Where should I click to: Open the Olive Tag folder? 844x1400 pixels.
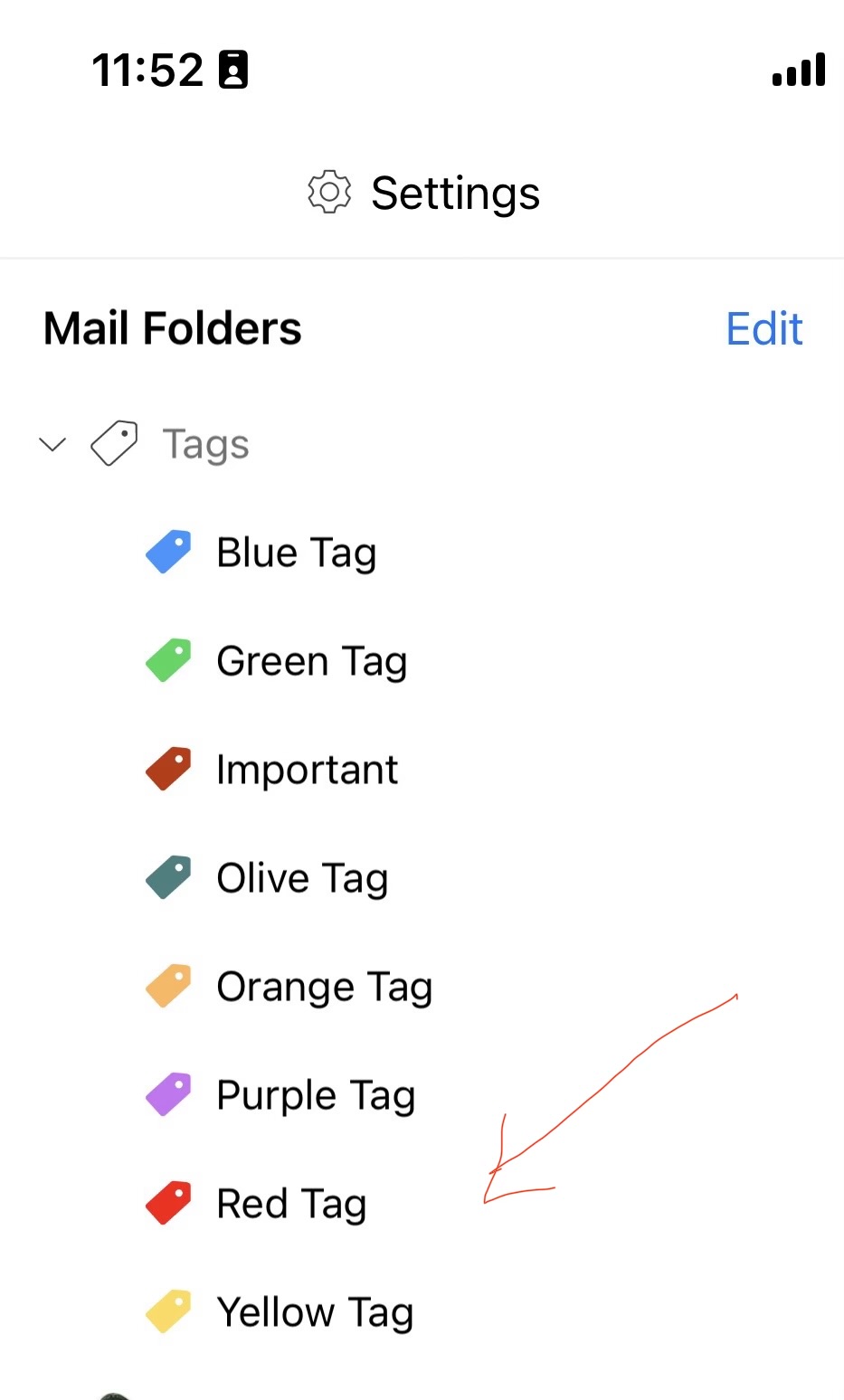302,878
